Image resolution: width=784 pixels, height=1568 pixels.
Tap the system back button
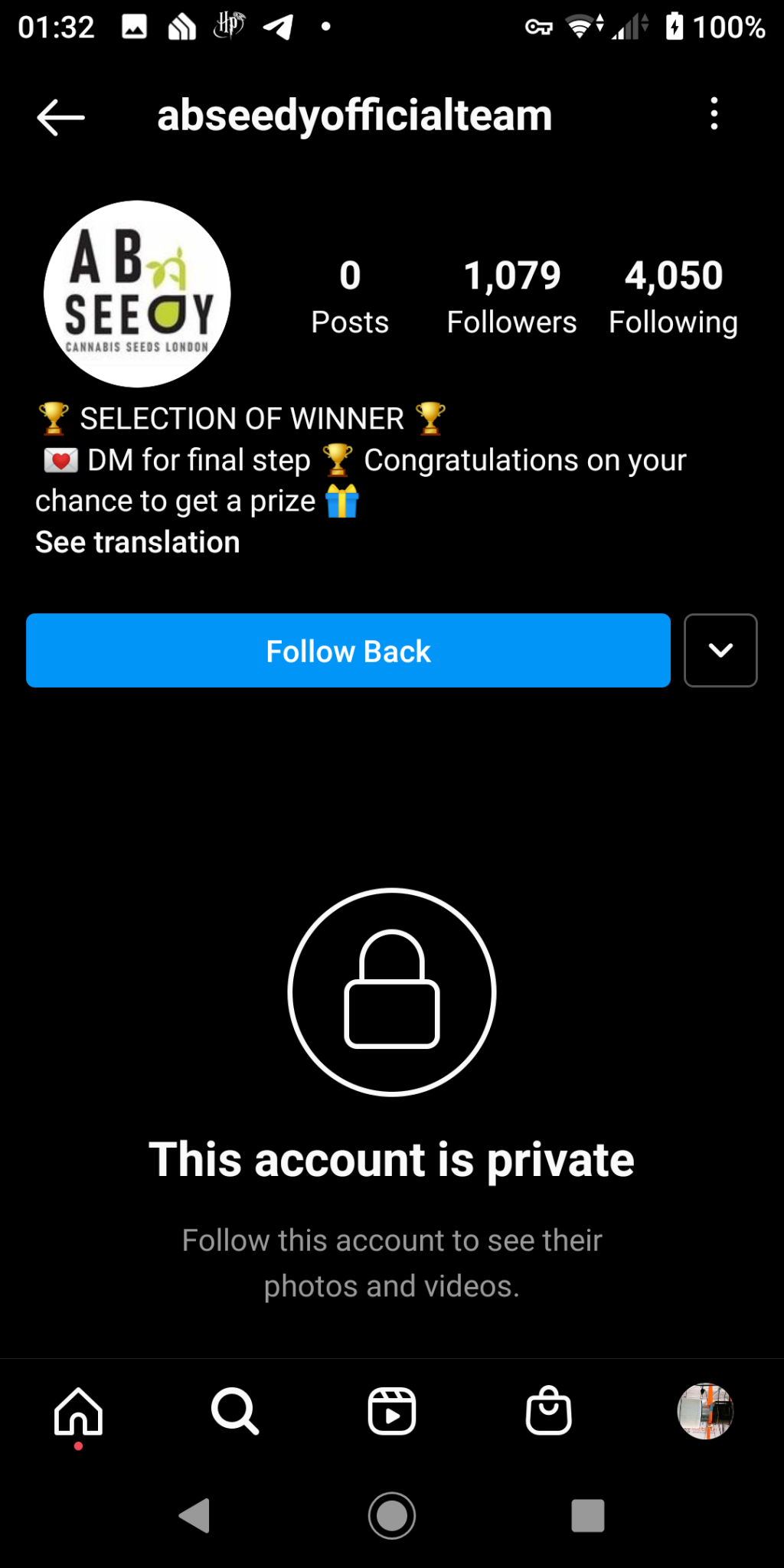[194, 1515]
